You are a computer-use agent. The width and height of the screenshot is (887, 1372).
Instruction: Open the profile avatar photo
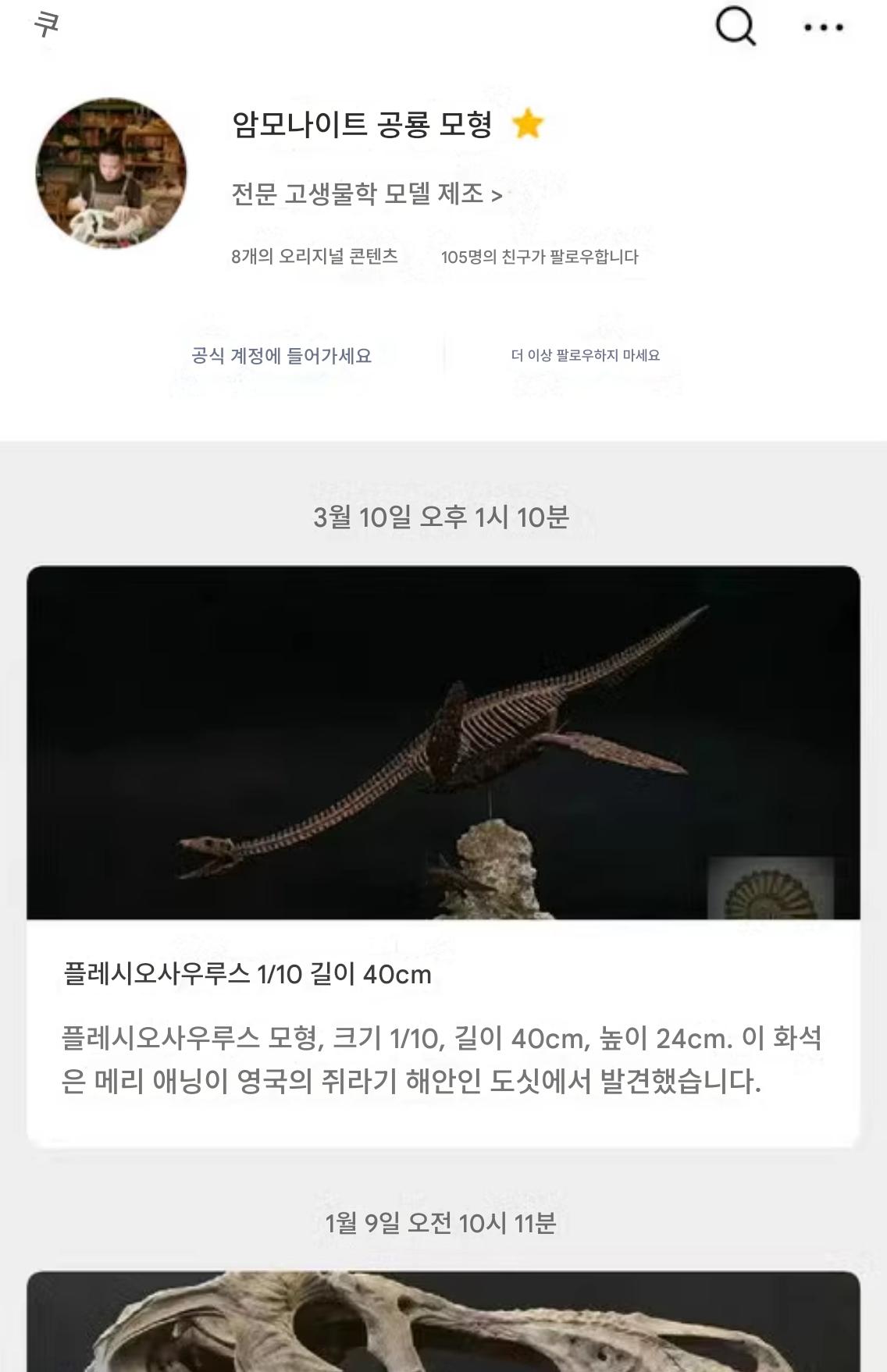pos(112,173)
